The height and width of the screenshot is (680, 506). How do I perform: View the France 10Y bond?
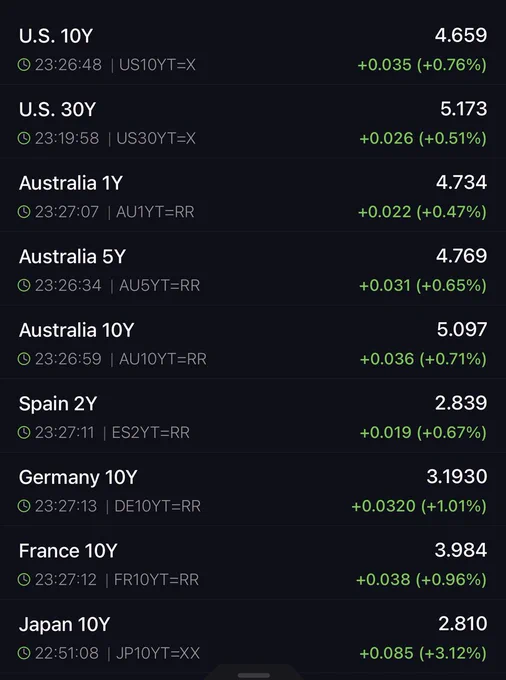pyautogui.click(x=253, y=563)
